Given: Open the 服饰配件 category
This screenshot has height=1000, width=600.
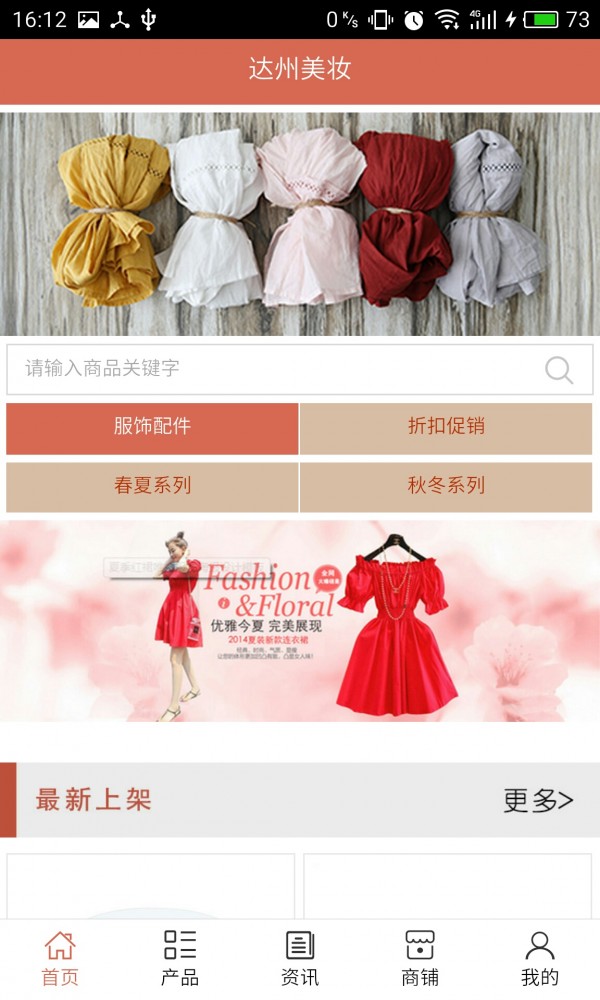Looking at the screenshot, I should pyautogui.click(x=152, y=428).
